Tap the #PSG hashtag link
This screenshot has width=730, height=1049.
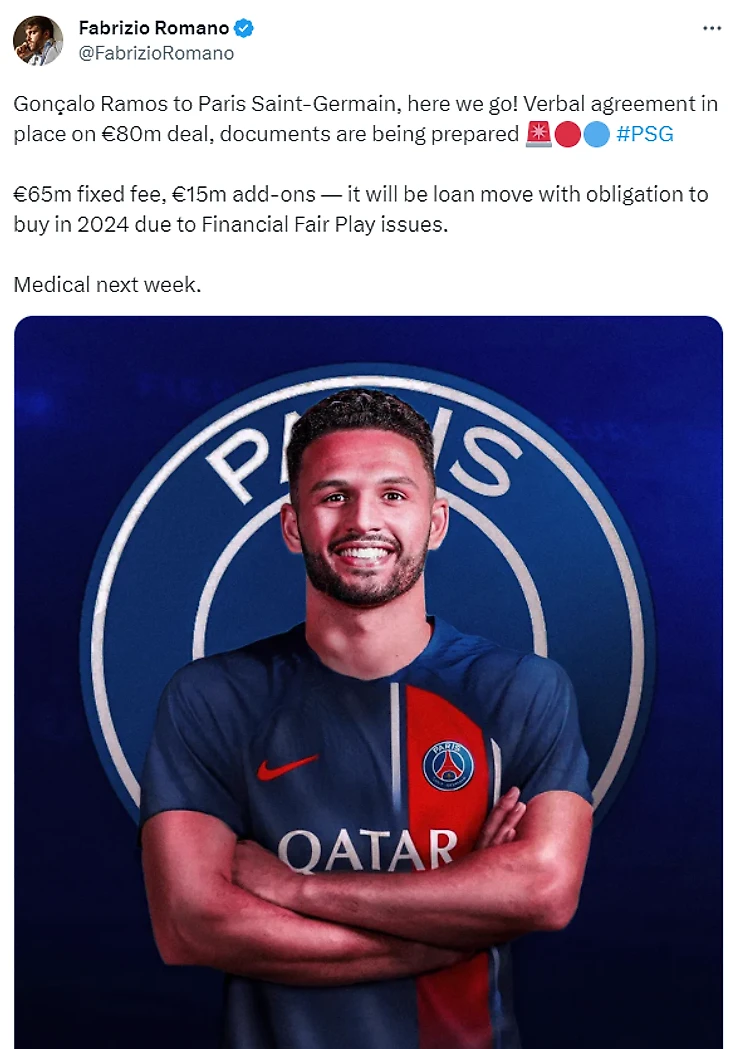pyautogui.click(x=645, y=134)
